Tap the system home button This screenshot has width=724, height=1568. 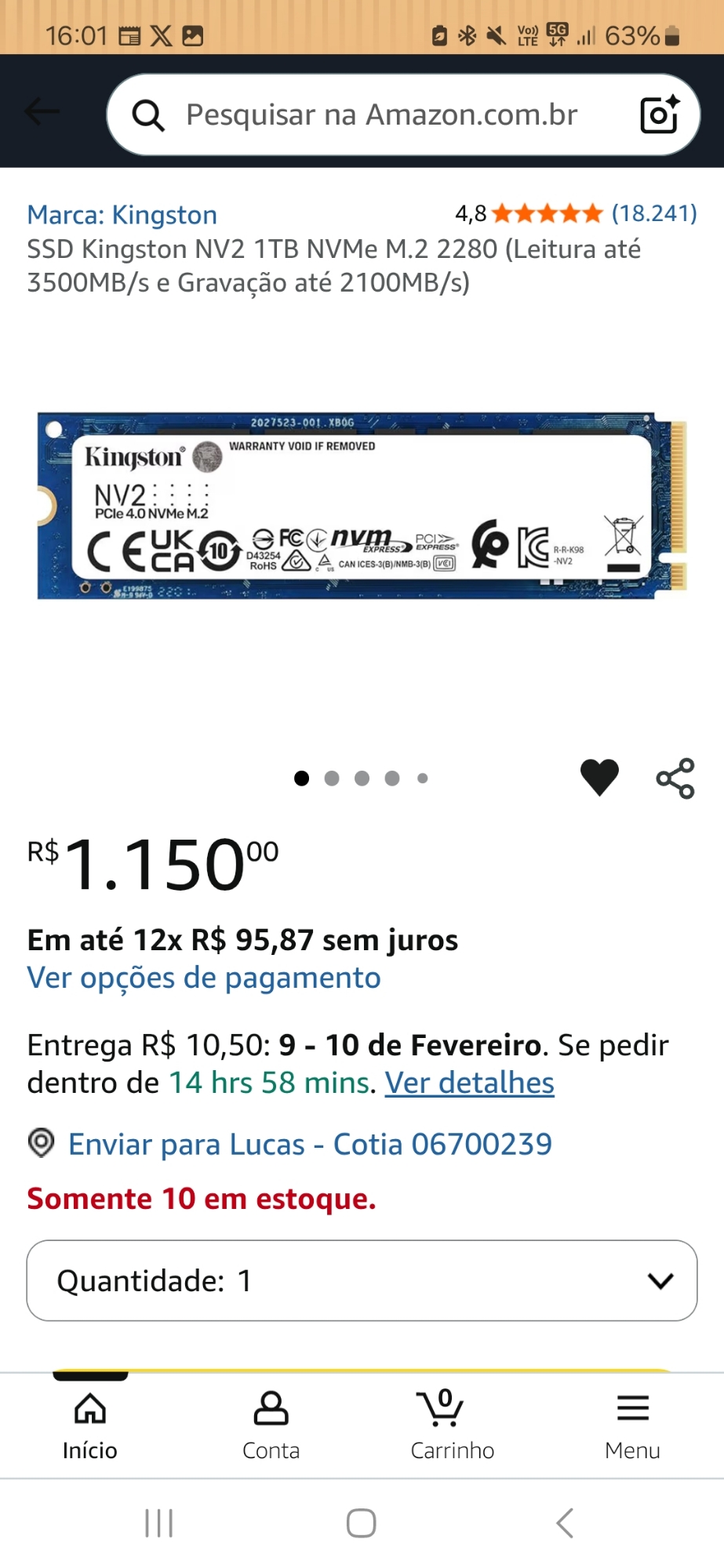pos(362,1523)
